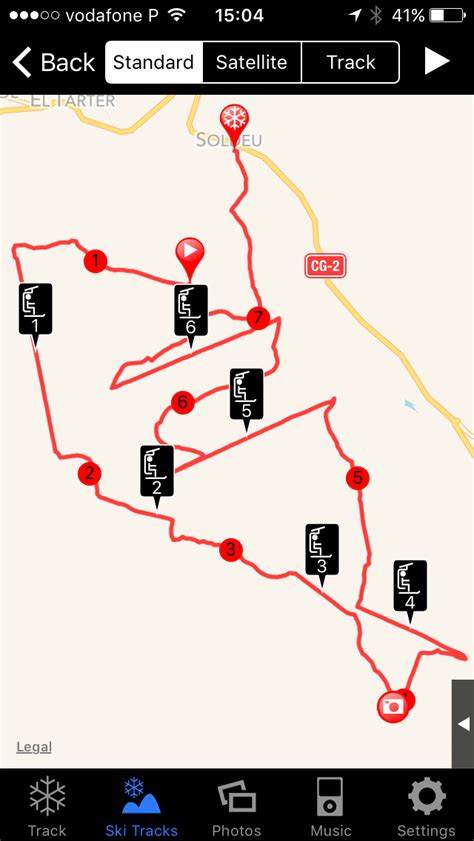Open ski lift marker 4
Viewport: 474px width, 841px height.
410,588
